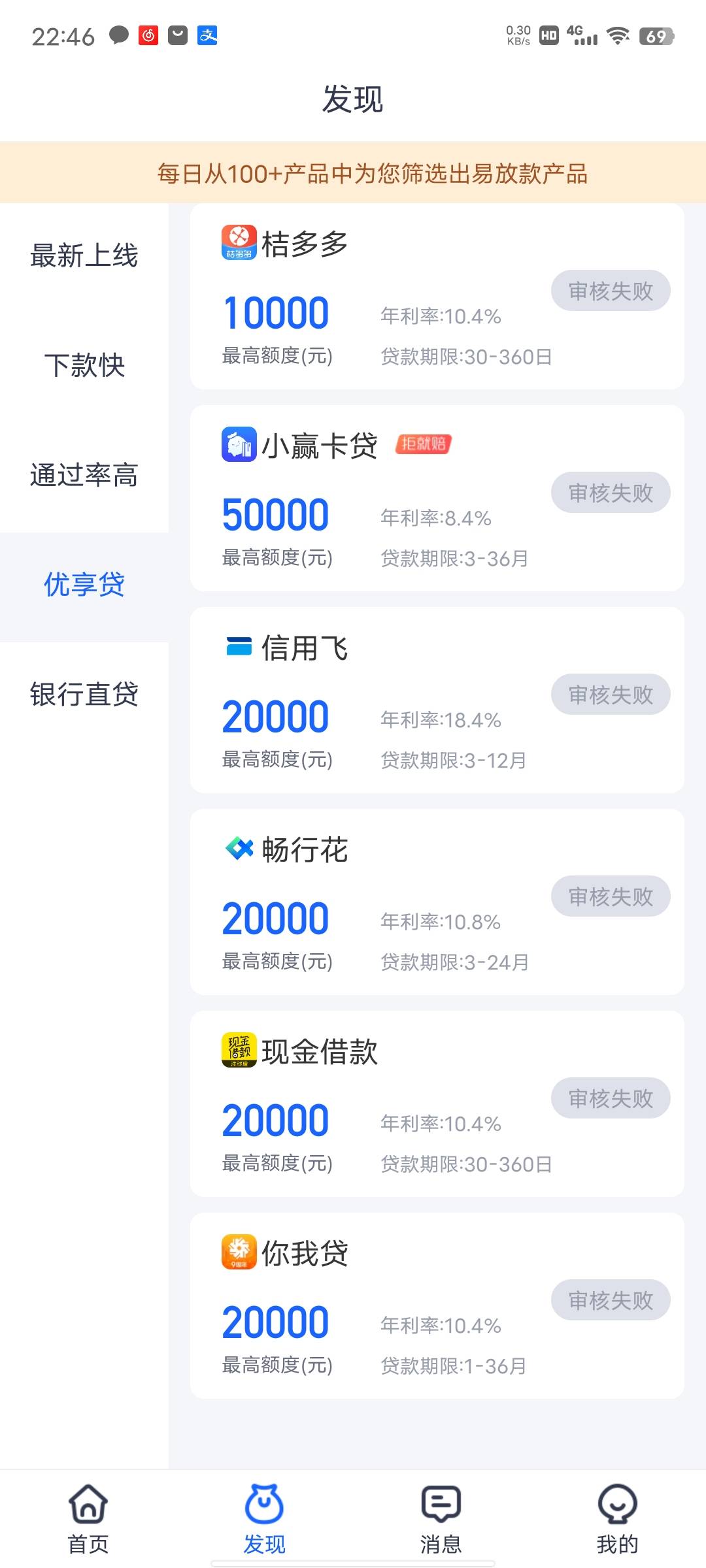Viewport: 706px width, 1568px height.
Task: Tap the 发现 bottom tab
Action: [265, 1520]
